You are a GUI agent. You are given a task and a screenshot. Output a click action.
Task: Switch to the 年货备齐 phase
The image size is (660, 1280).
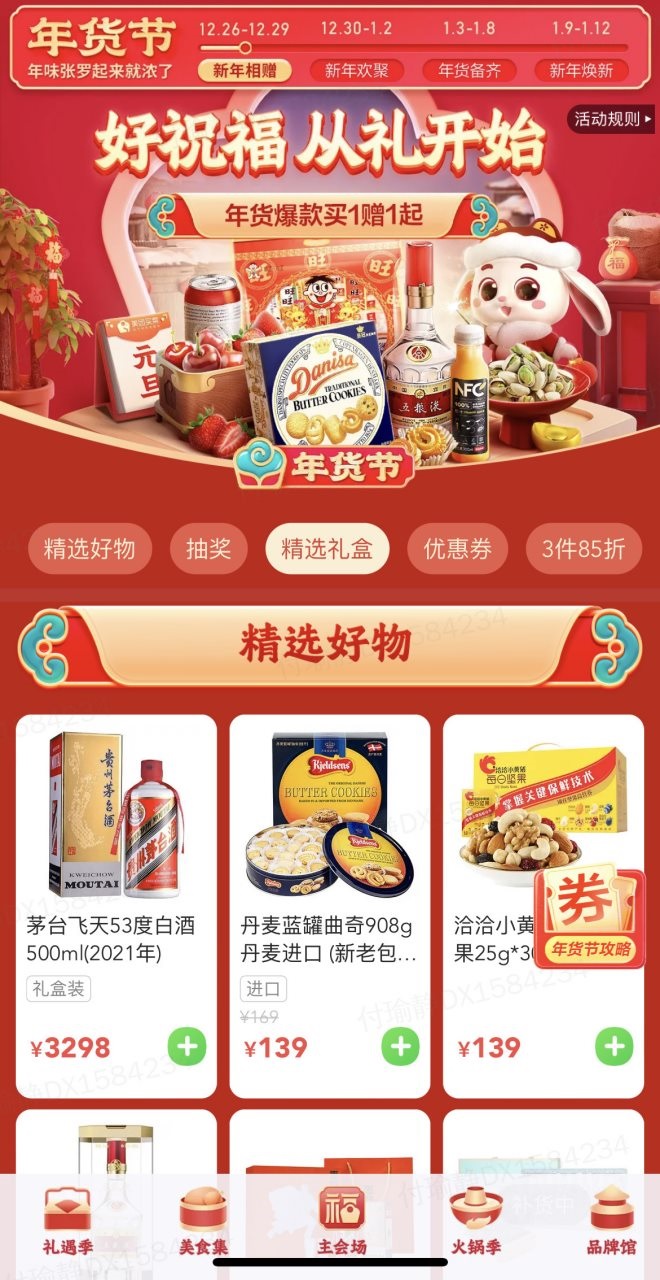click(469, 70)
